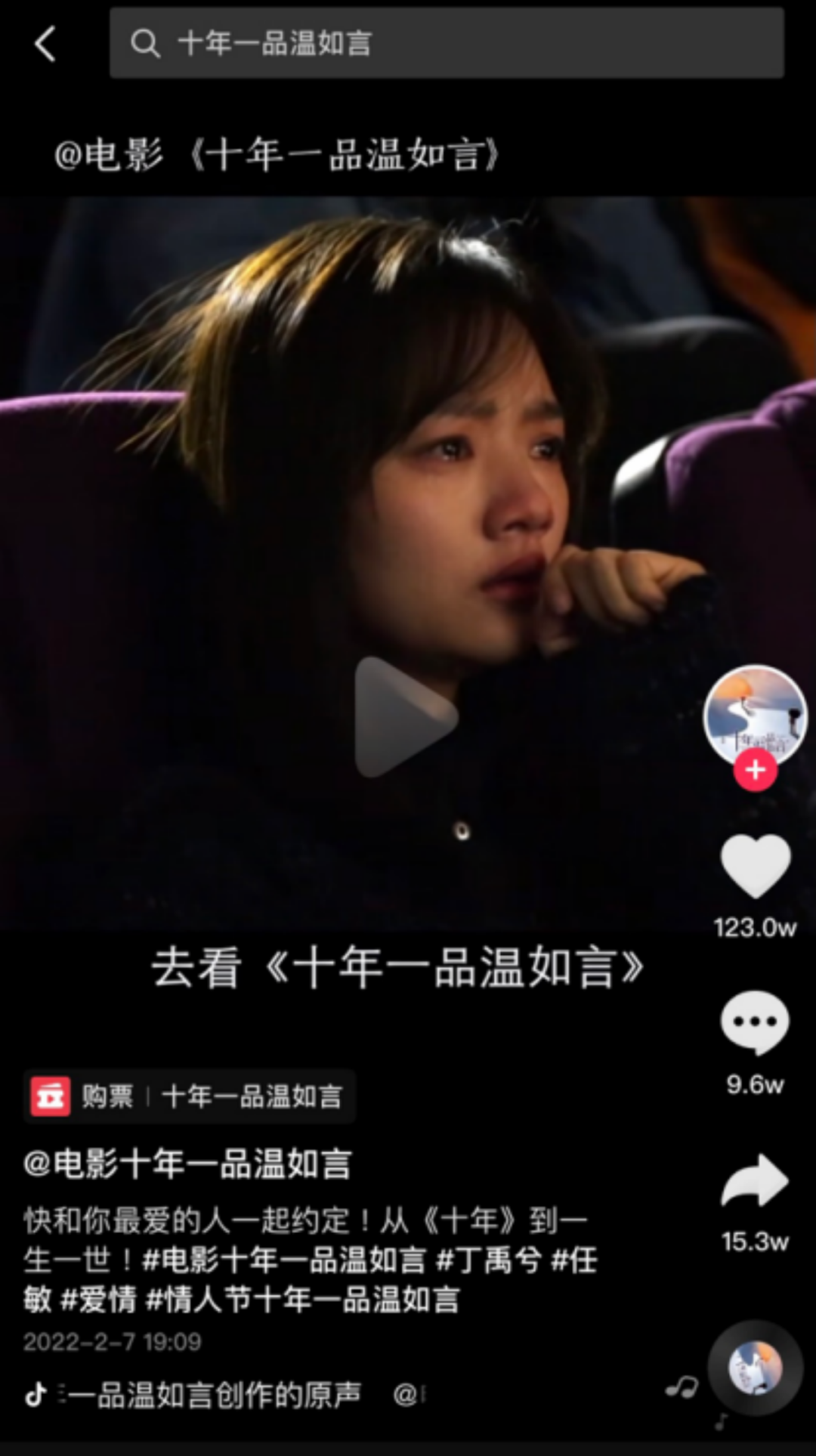
Task: Follow the creator via the red plus
Action: point(755,770)
